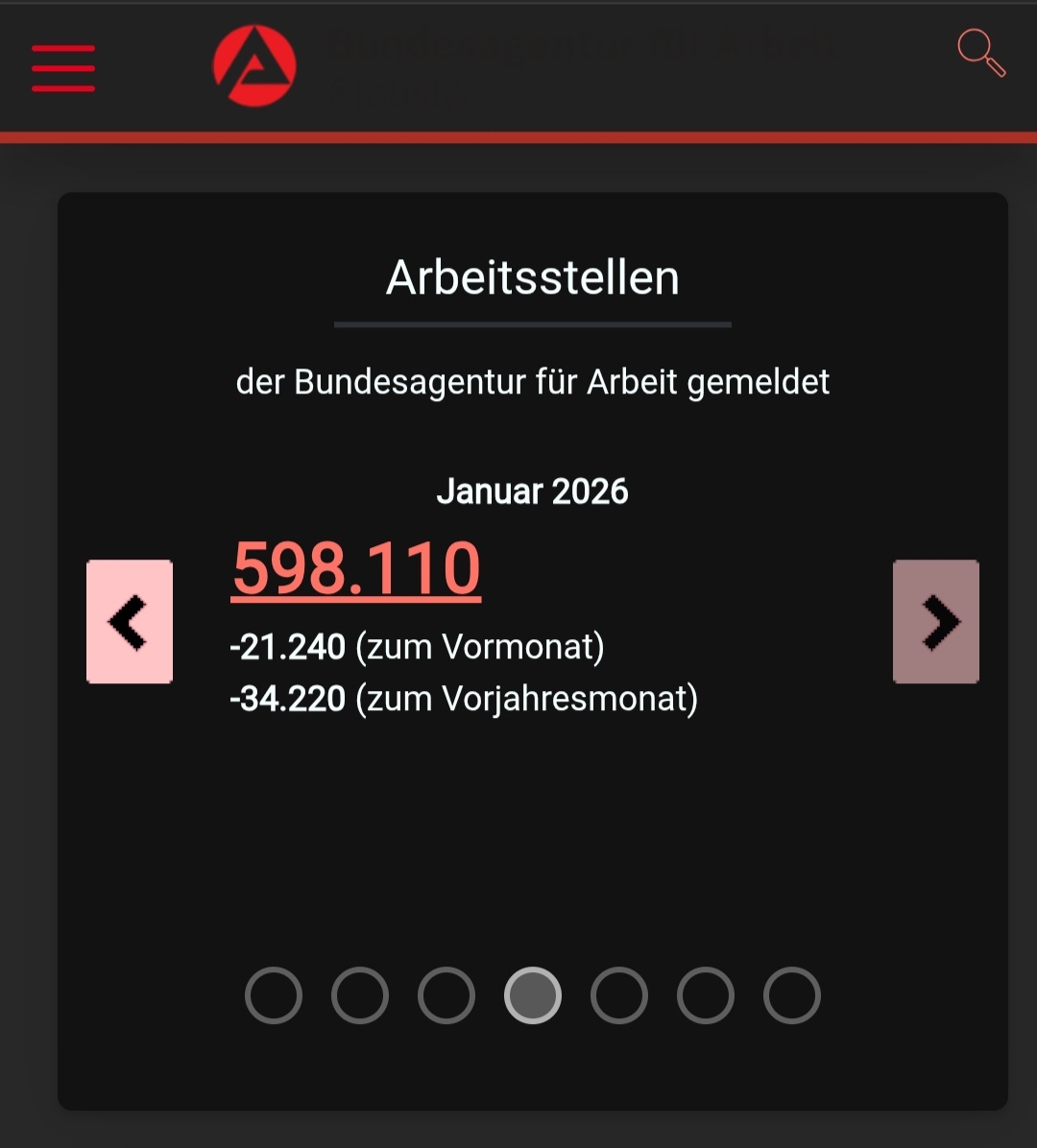The width and height of the screenshot is (1037, 1148).
Task: Open the 598.110 Arbeitsstellen link
Action: pos(356,569)
